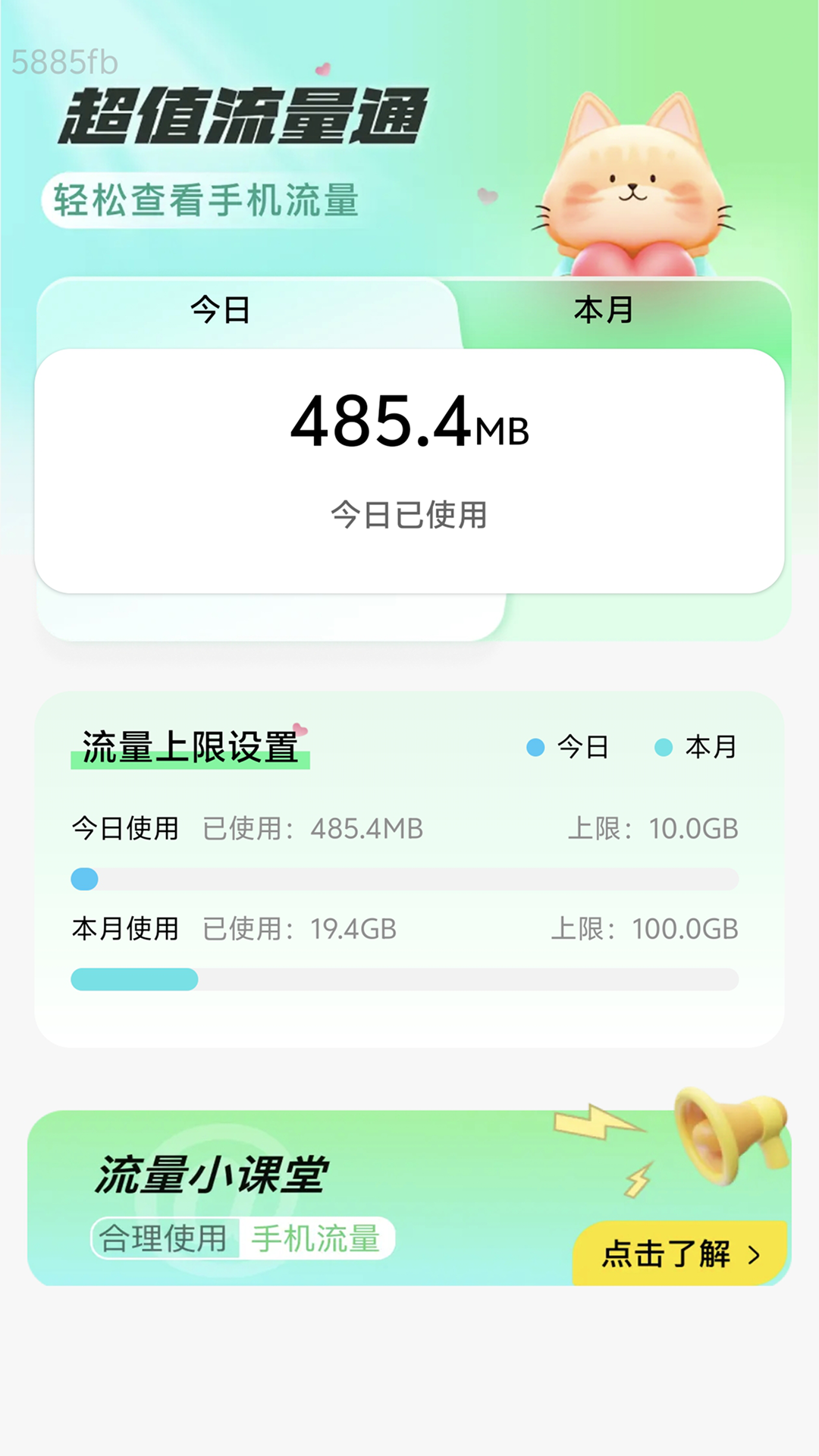Image resolution: width=819 pixels, height=1456 pixels.
Task: Select the blue 今日 legend dot
Action: point(535,748)
